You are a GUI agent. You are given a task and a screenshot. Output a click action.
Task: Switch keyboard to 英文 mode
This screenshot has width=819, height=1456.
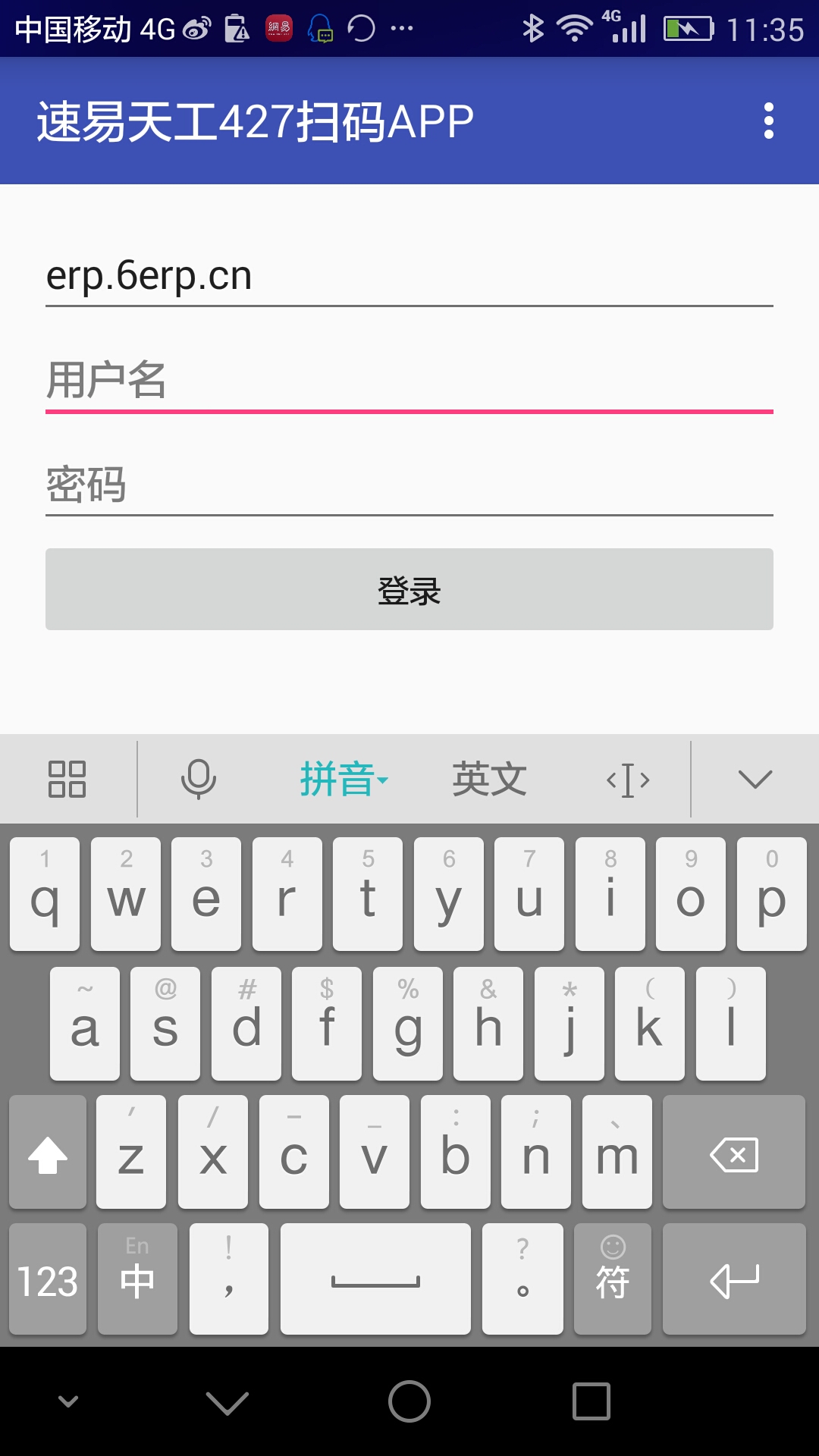489,779
